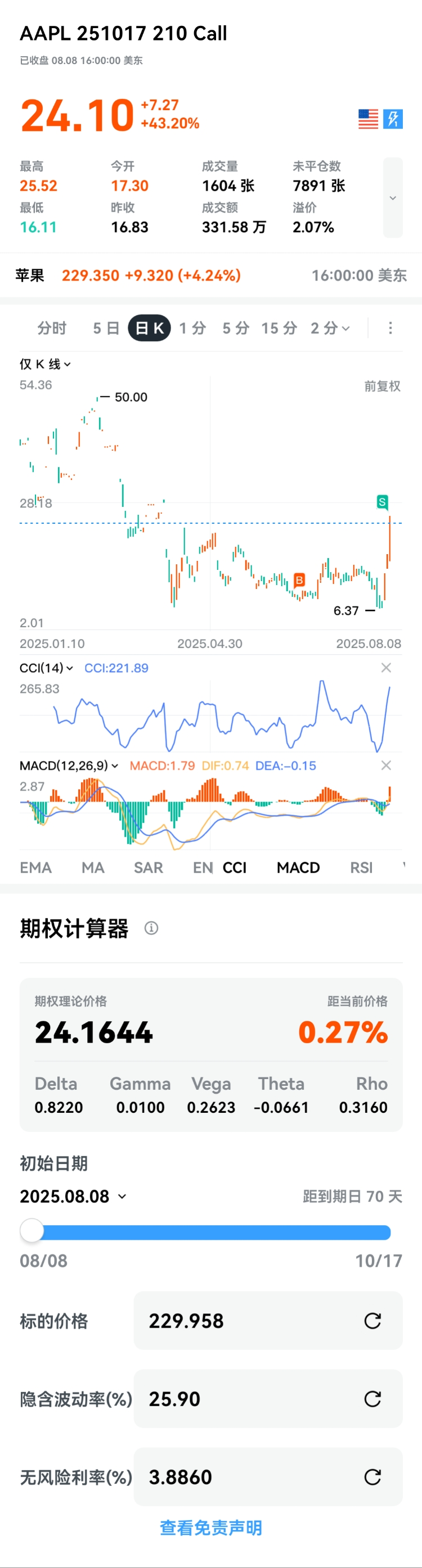Switch chart to 分时 view
This screenshot has width=422, height=1568.
click(52, 329)
